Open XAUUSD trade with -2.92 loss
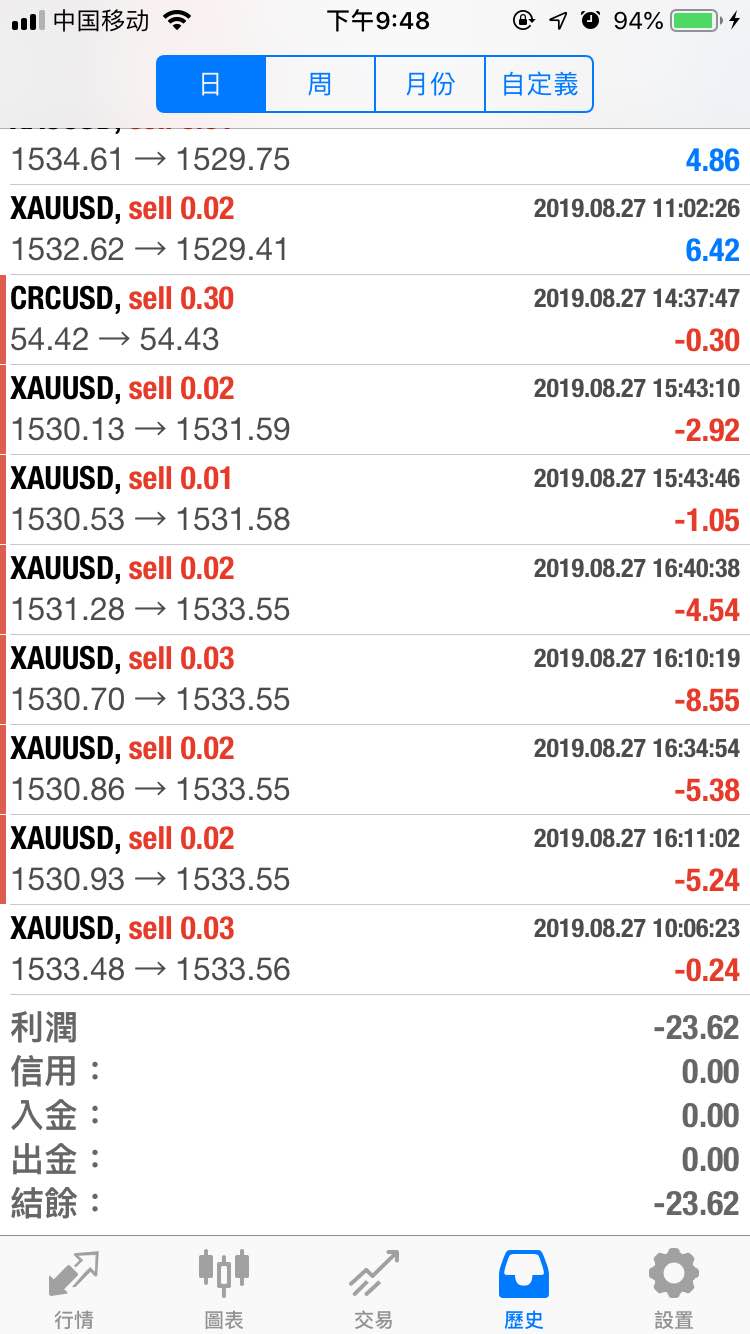Screen dimensions: 750x1334 tap(375, 409)
